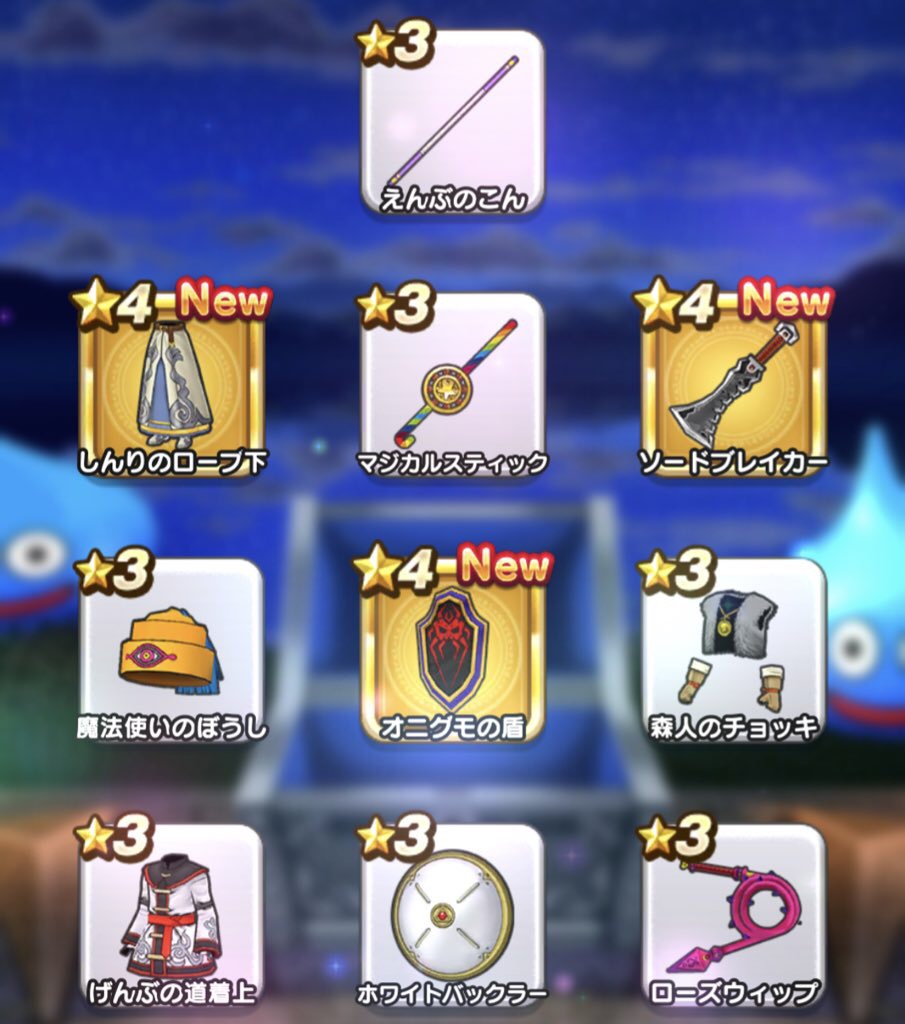This screenshot has height=1024, width=905.
Task: Open the えんぶのこん item card
Action: 452,123
